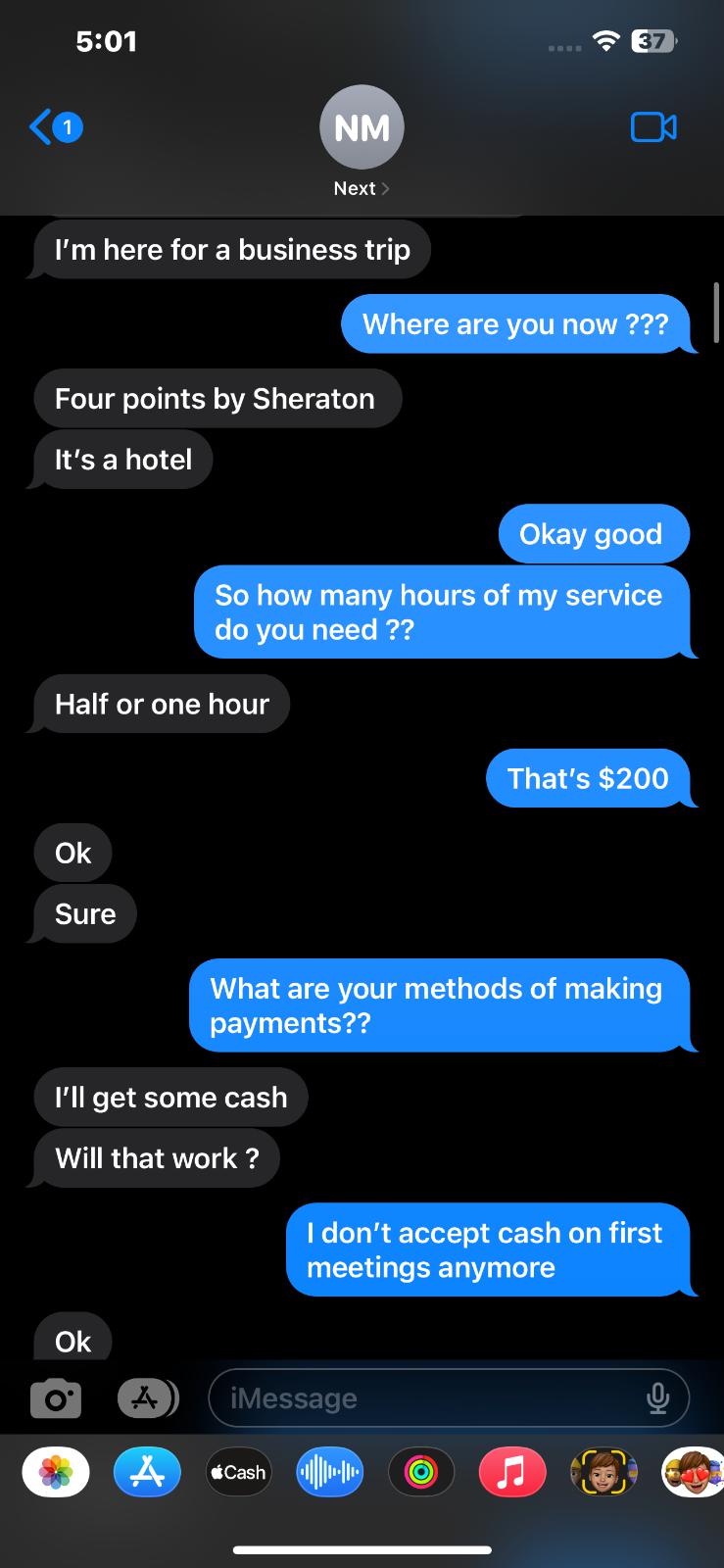This screenshot has height=1568, width=724.
Task: Record an audio message with the microphone
Action: 658,1398
